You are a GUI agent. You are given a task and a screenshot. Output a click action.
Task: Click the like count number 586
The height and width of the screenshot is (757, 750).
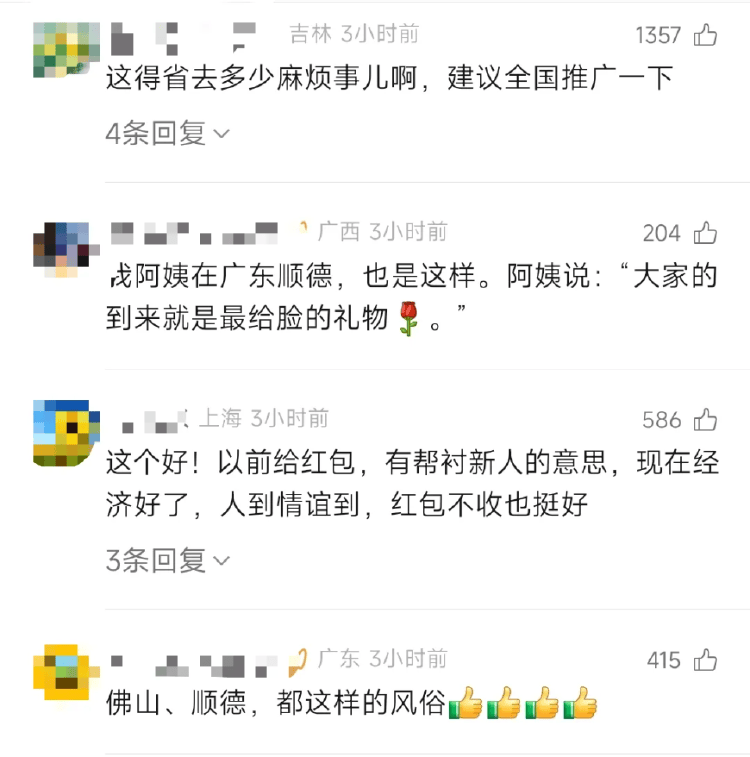tap(661, 420)
